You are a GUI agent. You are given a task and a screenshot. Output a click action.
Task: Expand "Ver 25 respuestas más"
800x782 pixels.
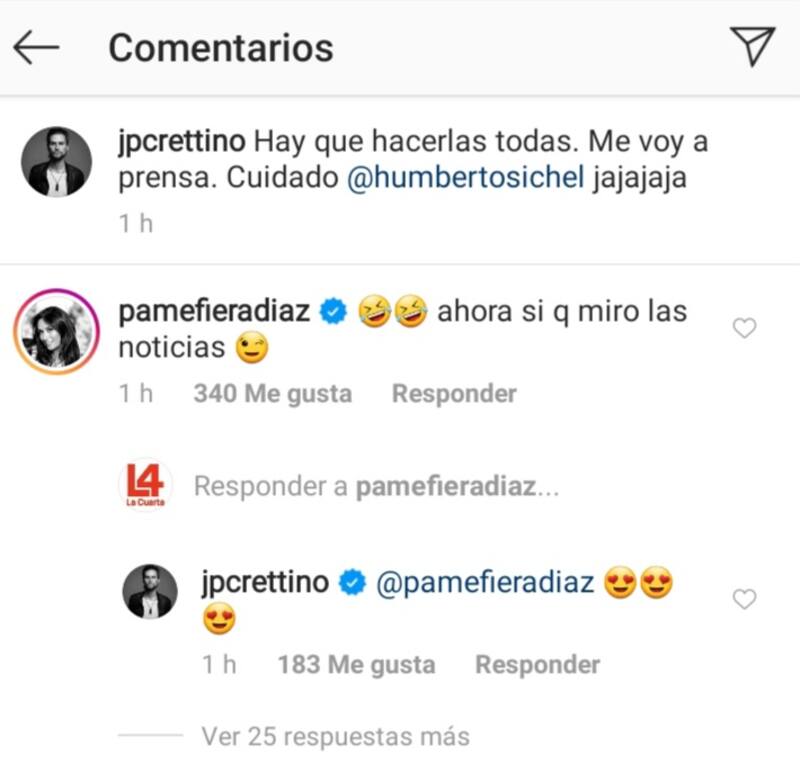pos(335,737)
